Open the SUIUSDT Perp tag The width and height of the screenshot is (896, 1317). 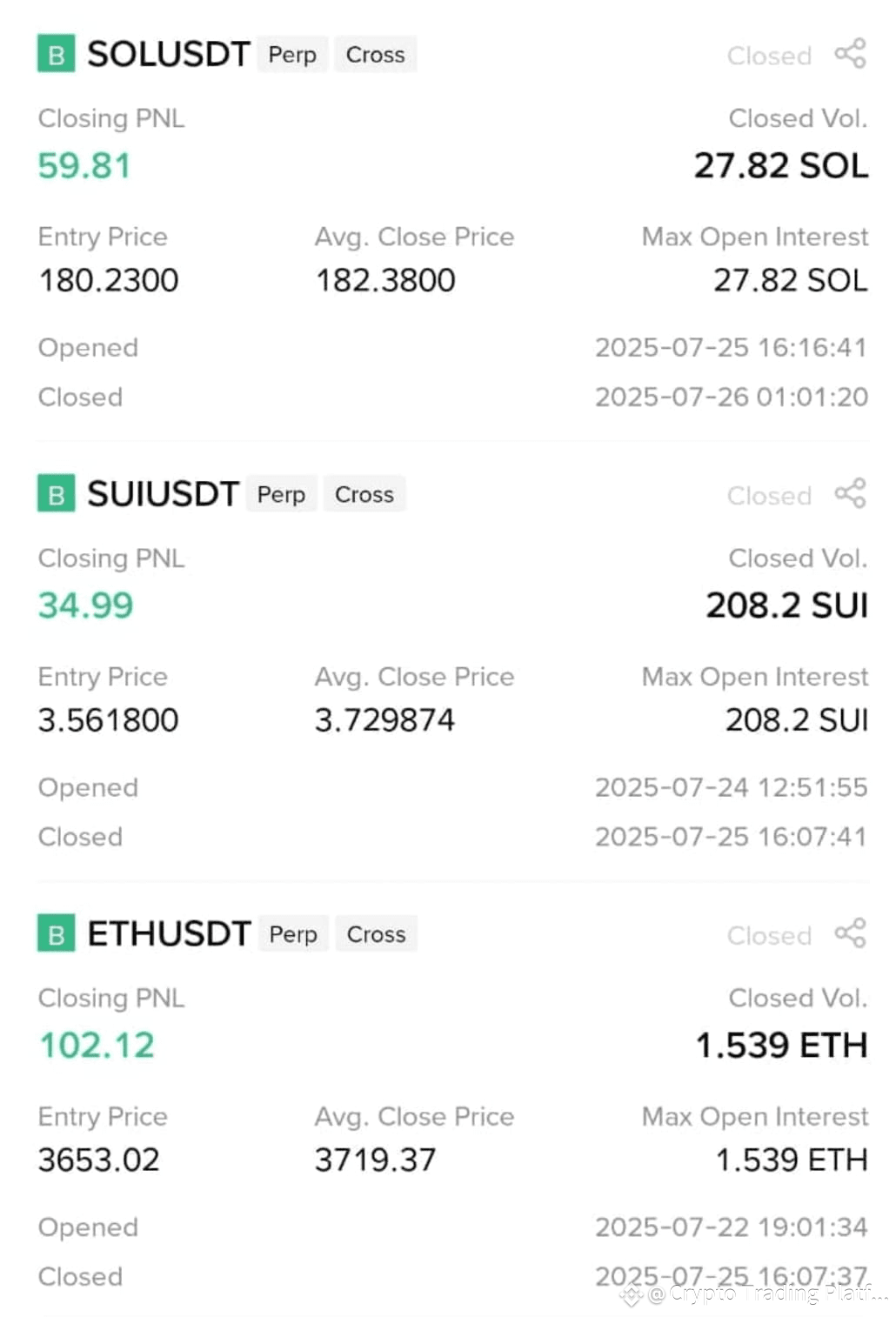point(281,494)
